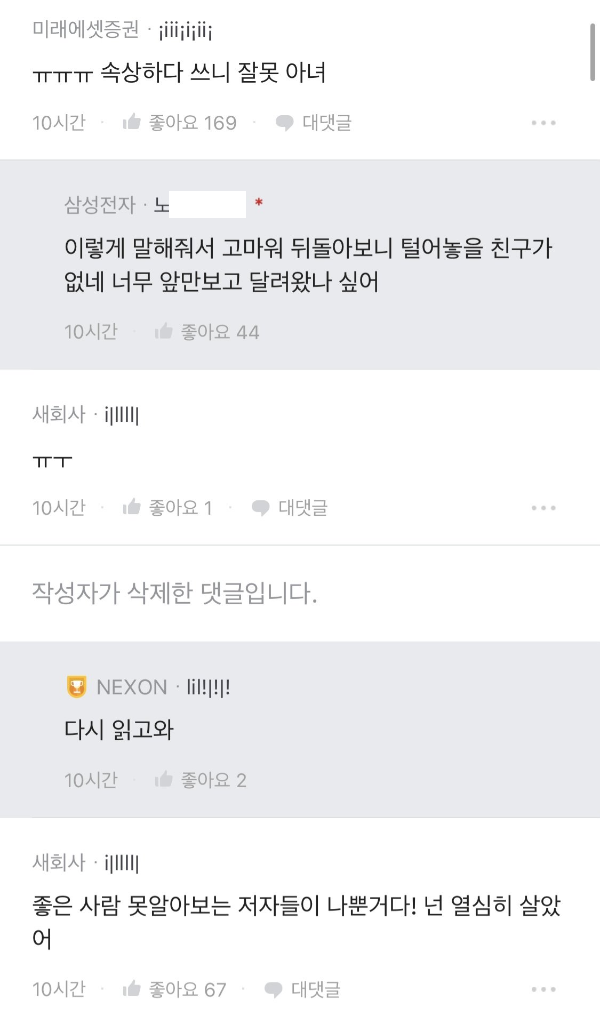Image resolution: width=600 pixels, height=1012 pixels.
Task: Open more options on the 'ㅠㅜ' comment
Action: [543, 508]
